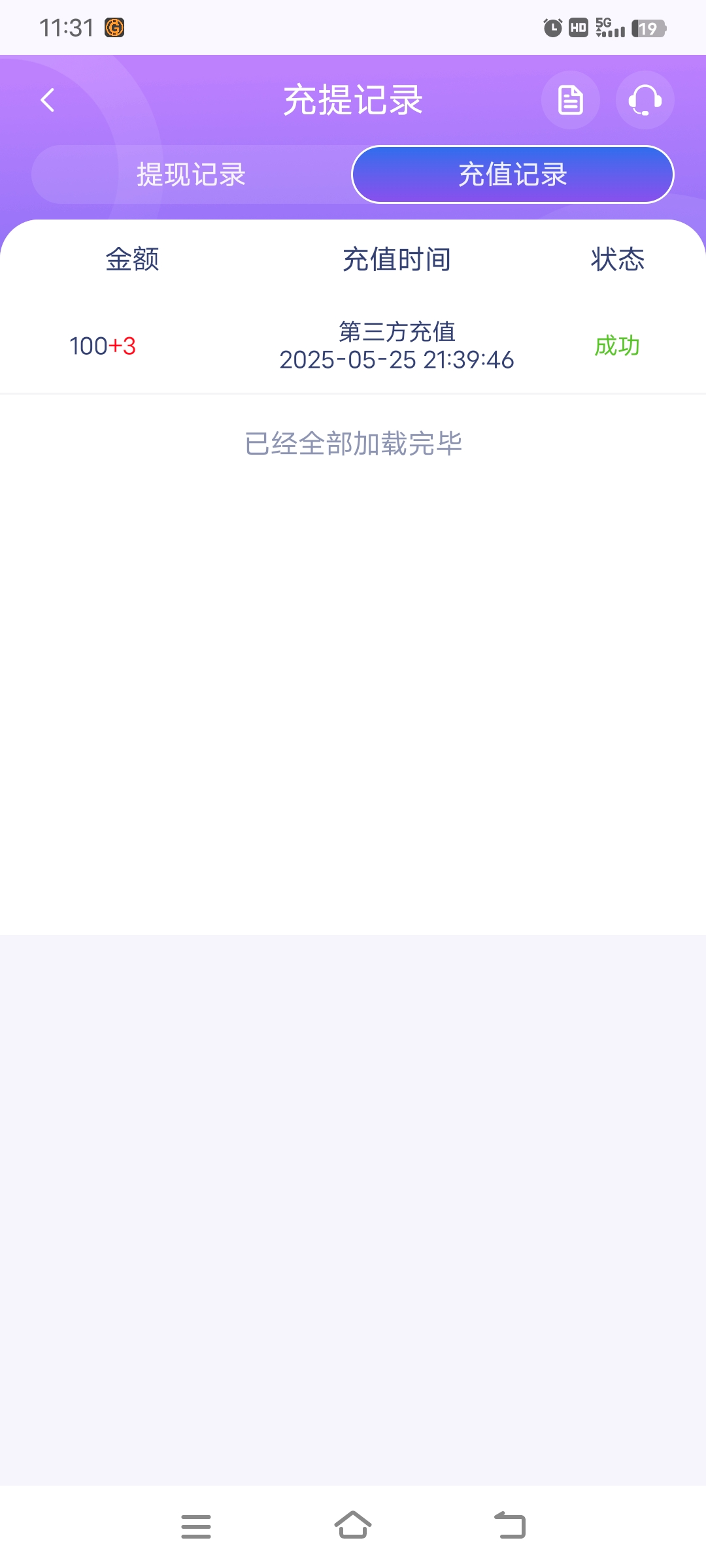This screenshot has width=706, height=1568.
Task: Tap the system back button
Action: point(510,1526)
